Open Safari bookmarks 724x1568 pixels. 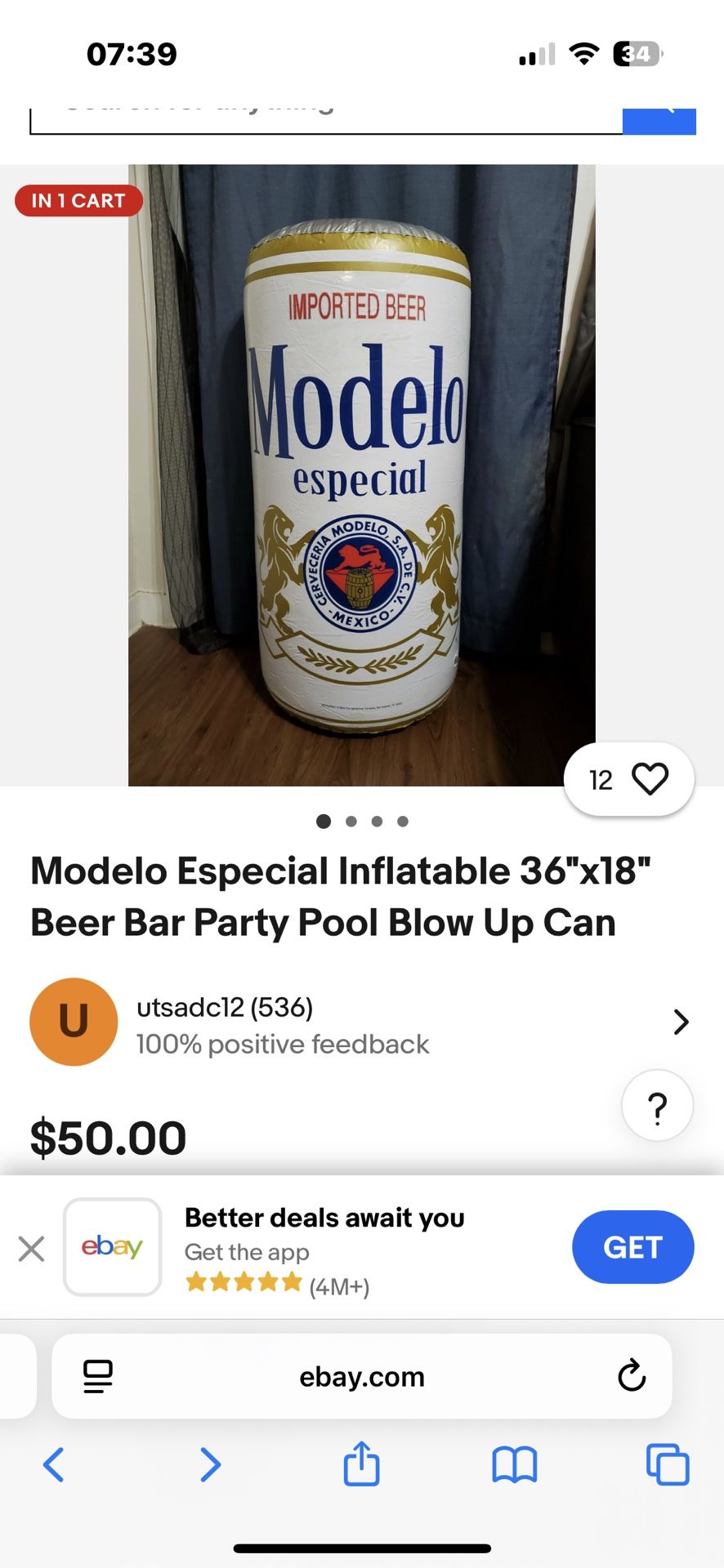514,1464
